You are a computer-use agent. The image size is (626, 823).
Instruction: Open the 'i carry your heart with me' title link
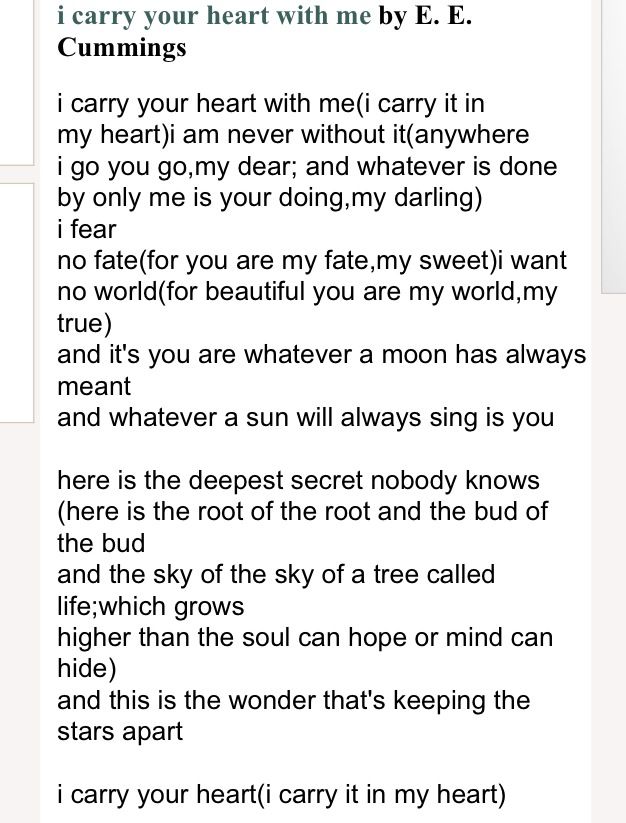(x=214, y=17)
